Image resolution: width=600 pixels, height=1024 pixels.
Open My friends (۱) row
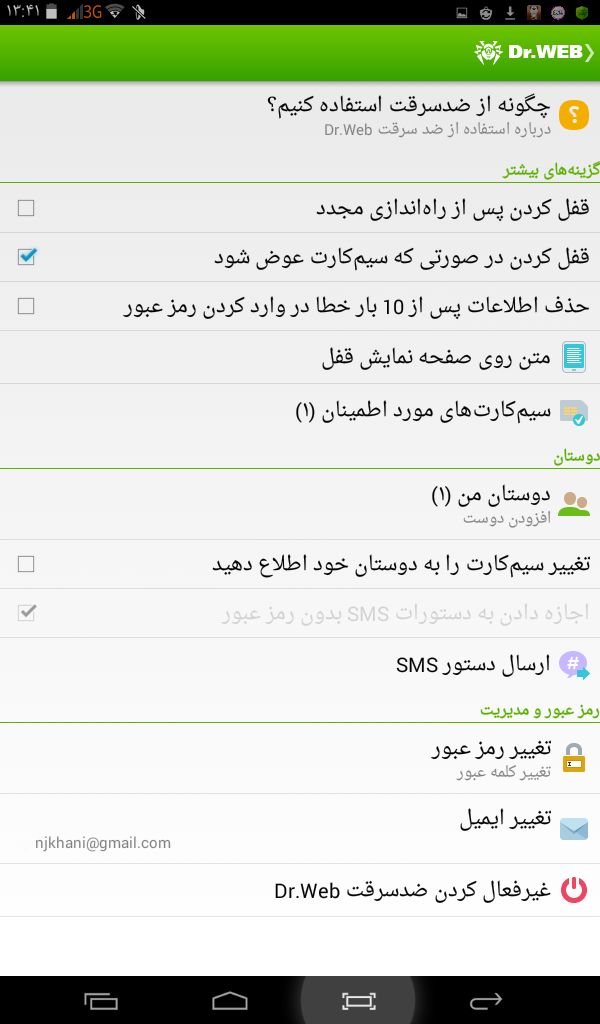pos(300,504)
